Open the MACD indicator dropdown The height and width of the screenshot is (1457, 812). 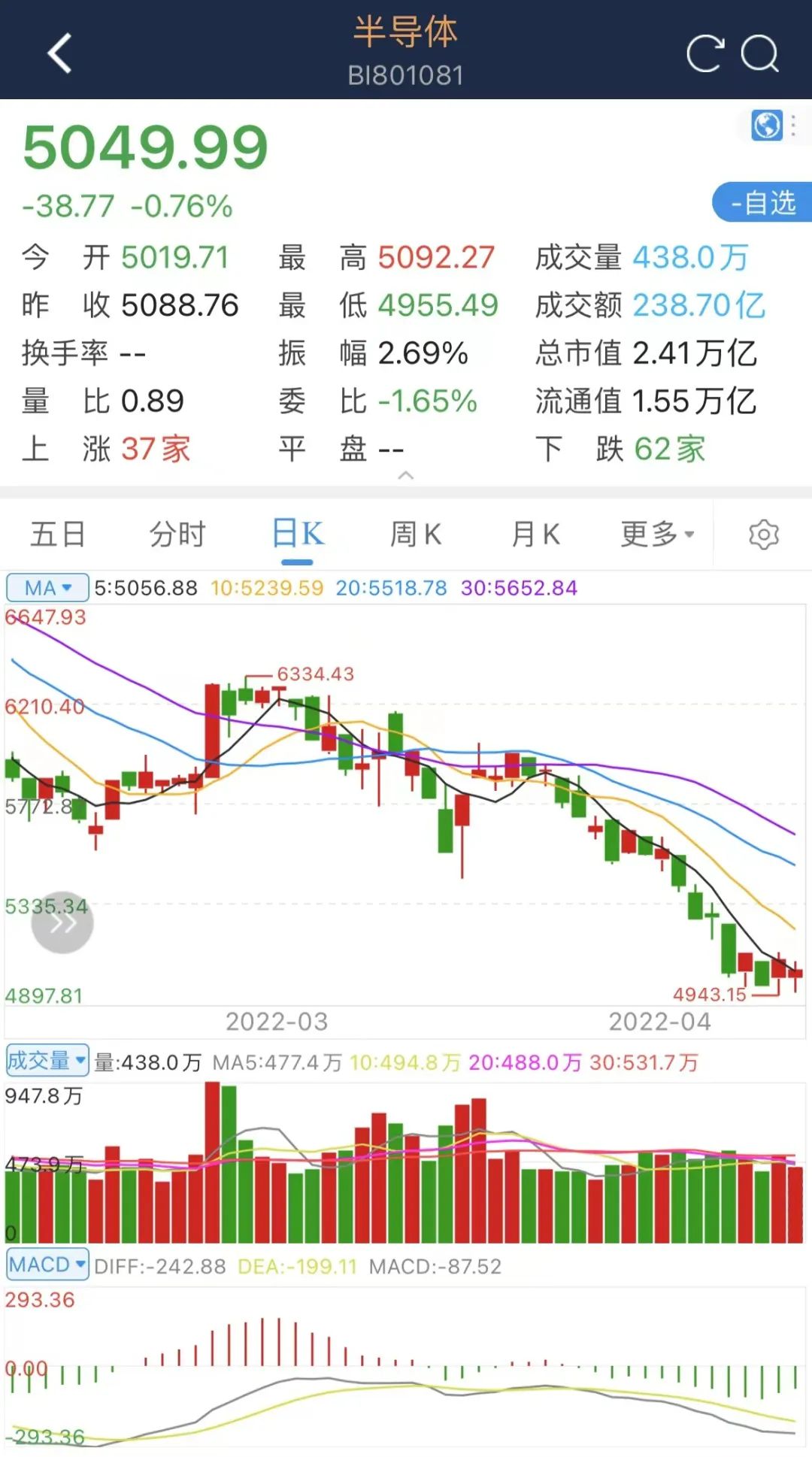(47, 1265)
